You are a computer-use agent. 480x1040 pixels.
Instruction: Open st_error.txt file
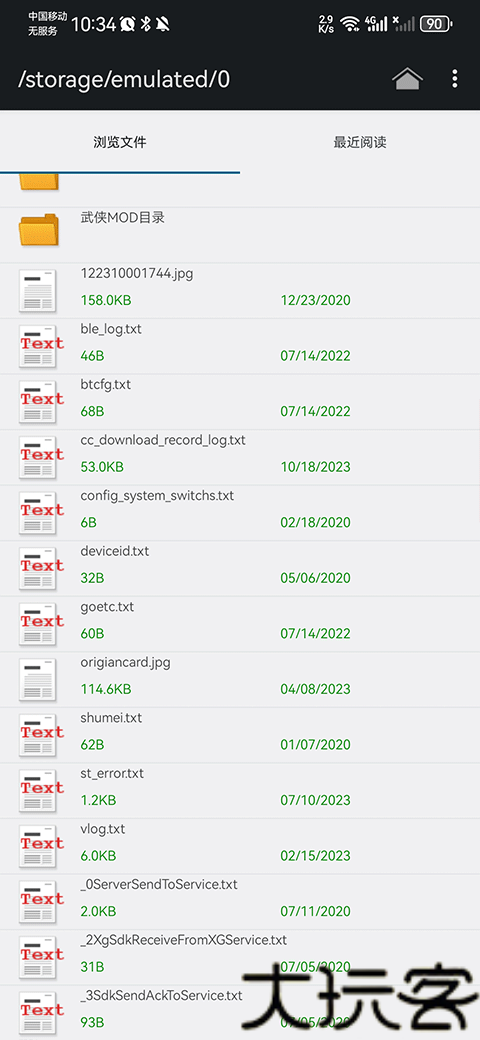[x=240, y=791]
